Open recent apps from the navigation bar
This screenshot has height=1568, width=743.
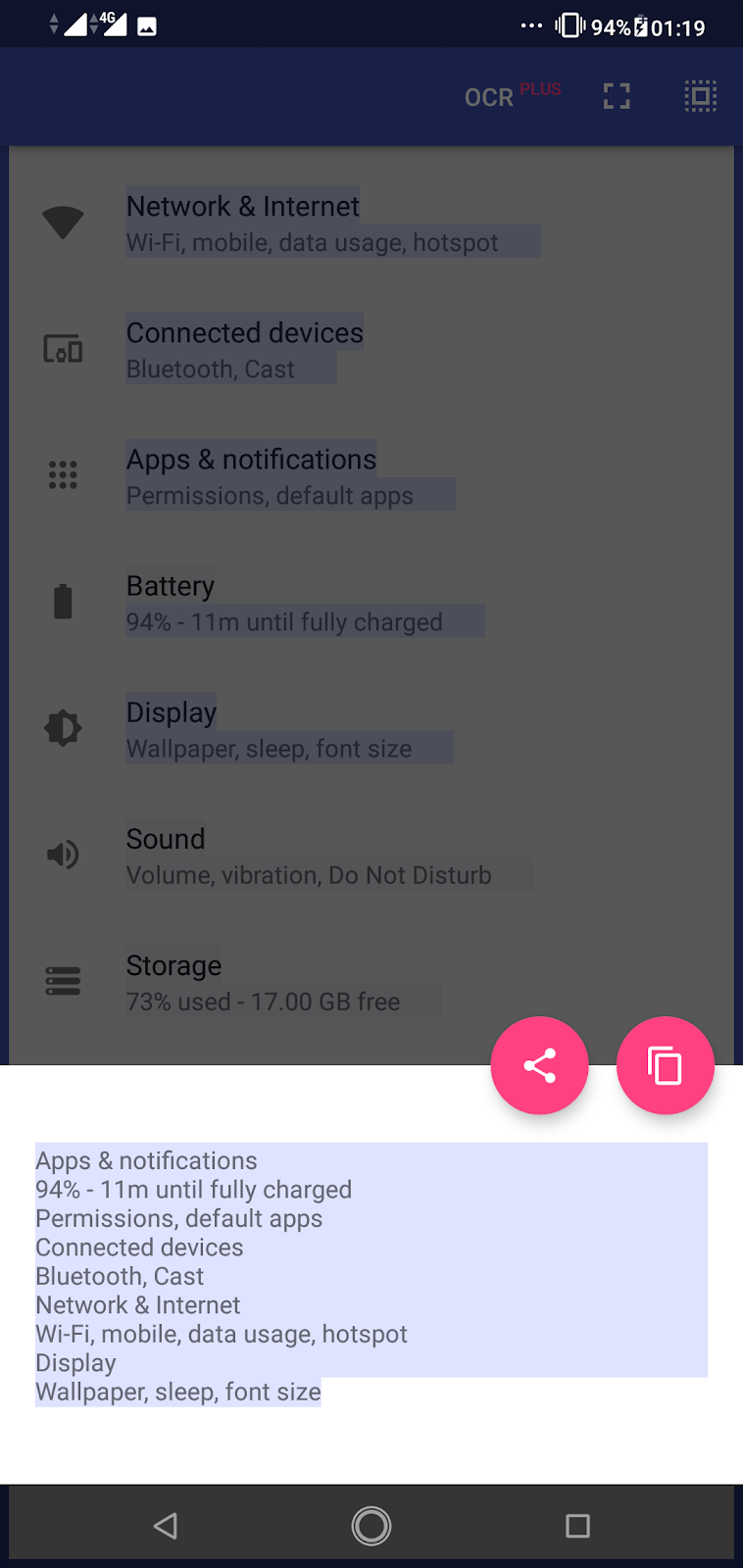click(577, 1525)
